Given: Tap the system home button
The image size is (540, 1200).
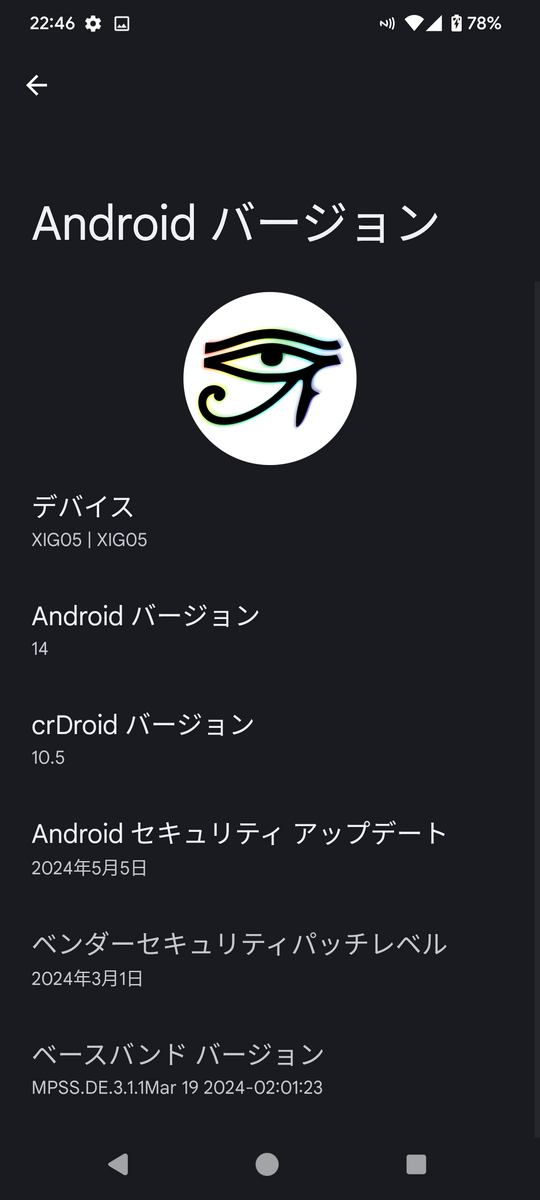Looking at the screenshot, I should 267,1164.
